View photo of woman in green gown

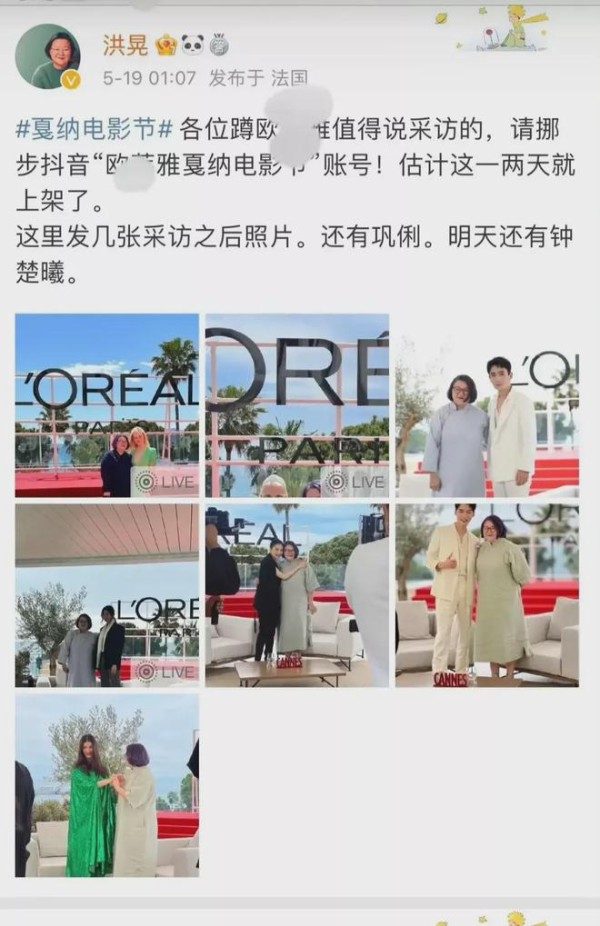click(107, 785)
